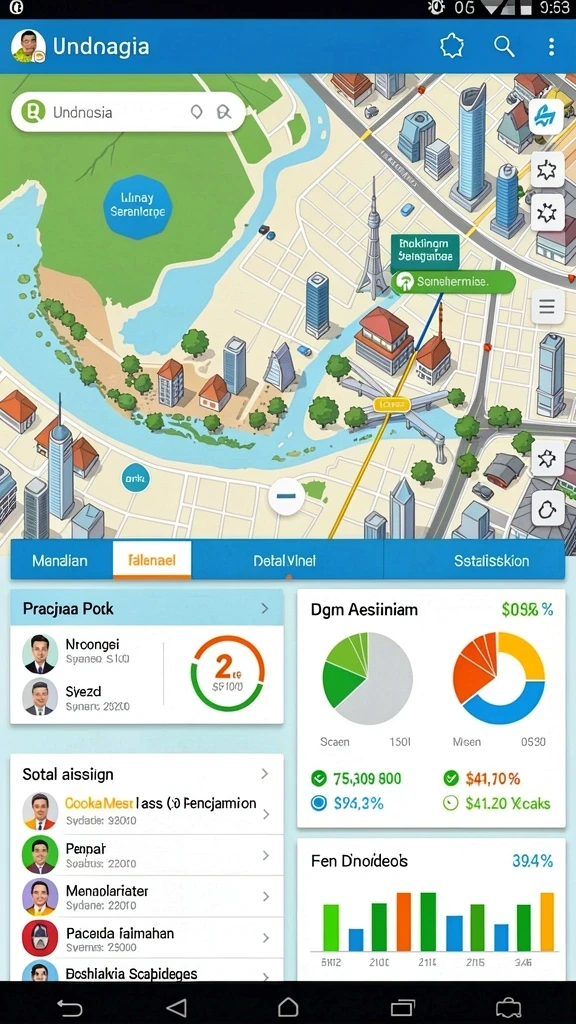Tap the green Scnahermioe map label
This screenshot has height=1024, width=576.
tap(453, 281)
